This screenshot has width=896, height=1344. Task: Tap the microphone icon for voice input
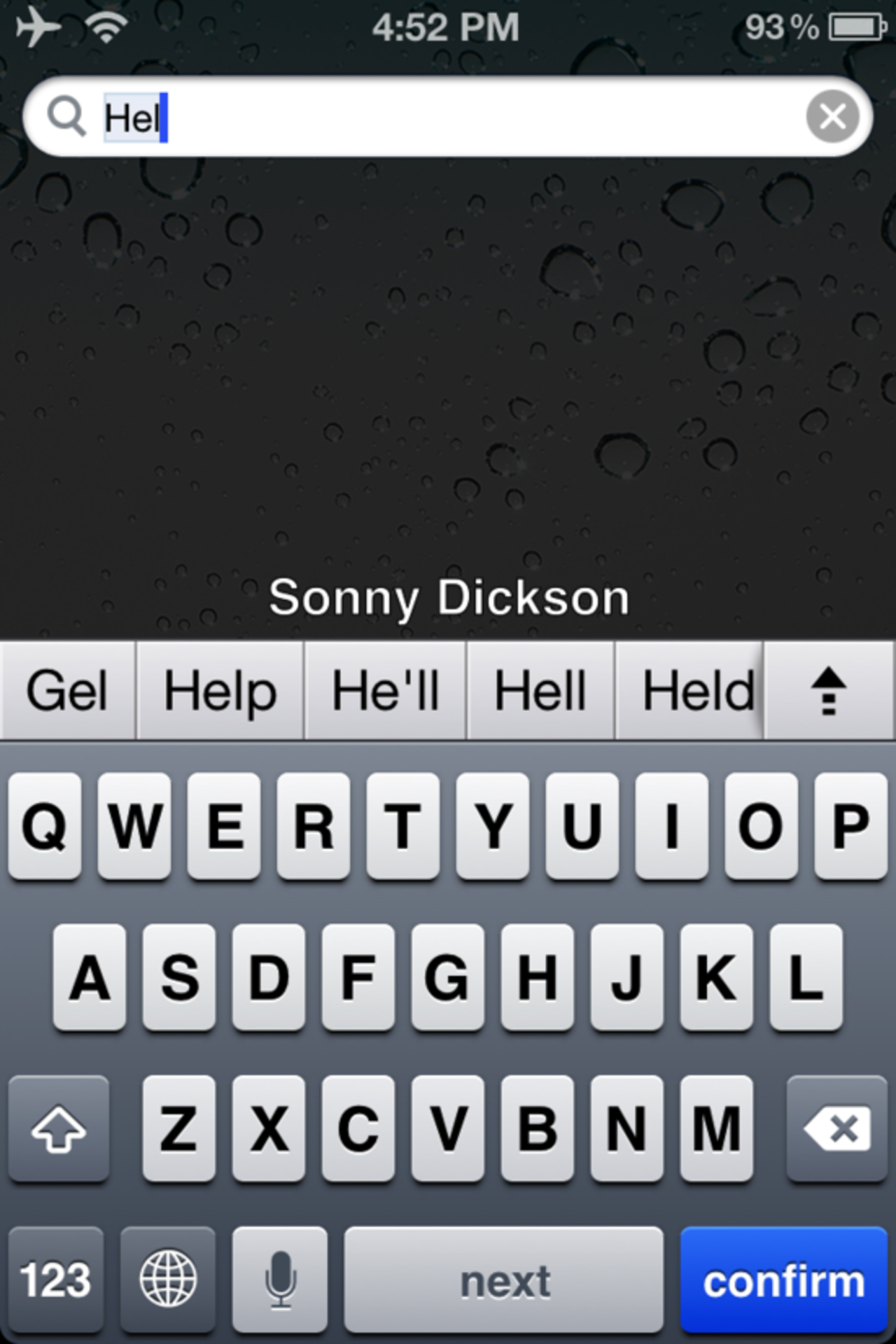[x=279, y=1279]
